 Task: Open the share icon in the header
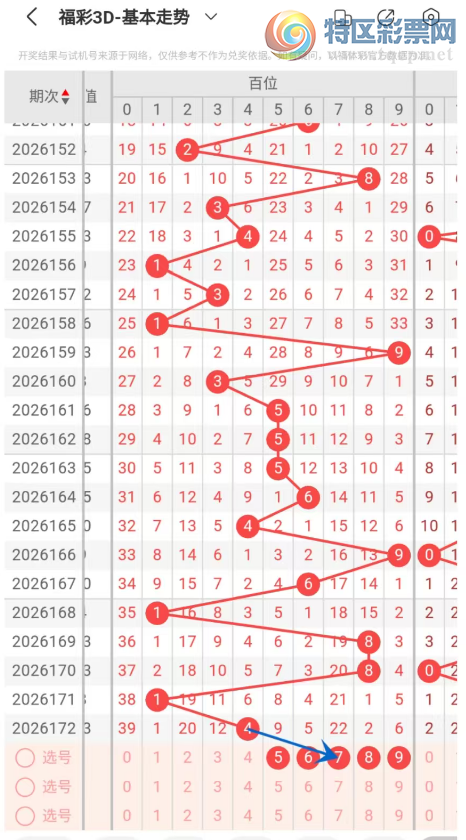[386, 17]
